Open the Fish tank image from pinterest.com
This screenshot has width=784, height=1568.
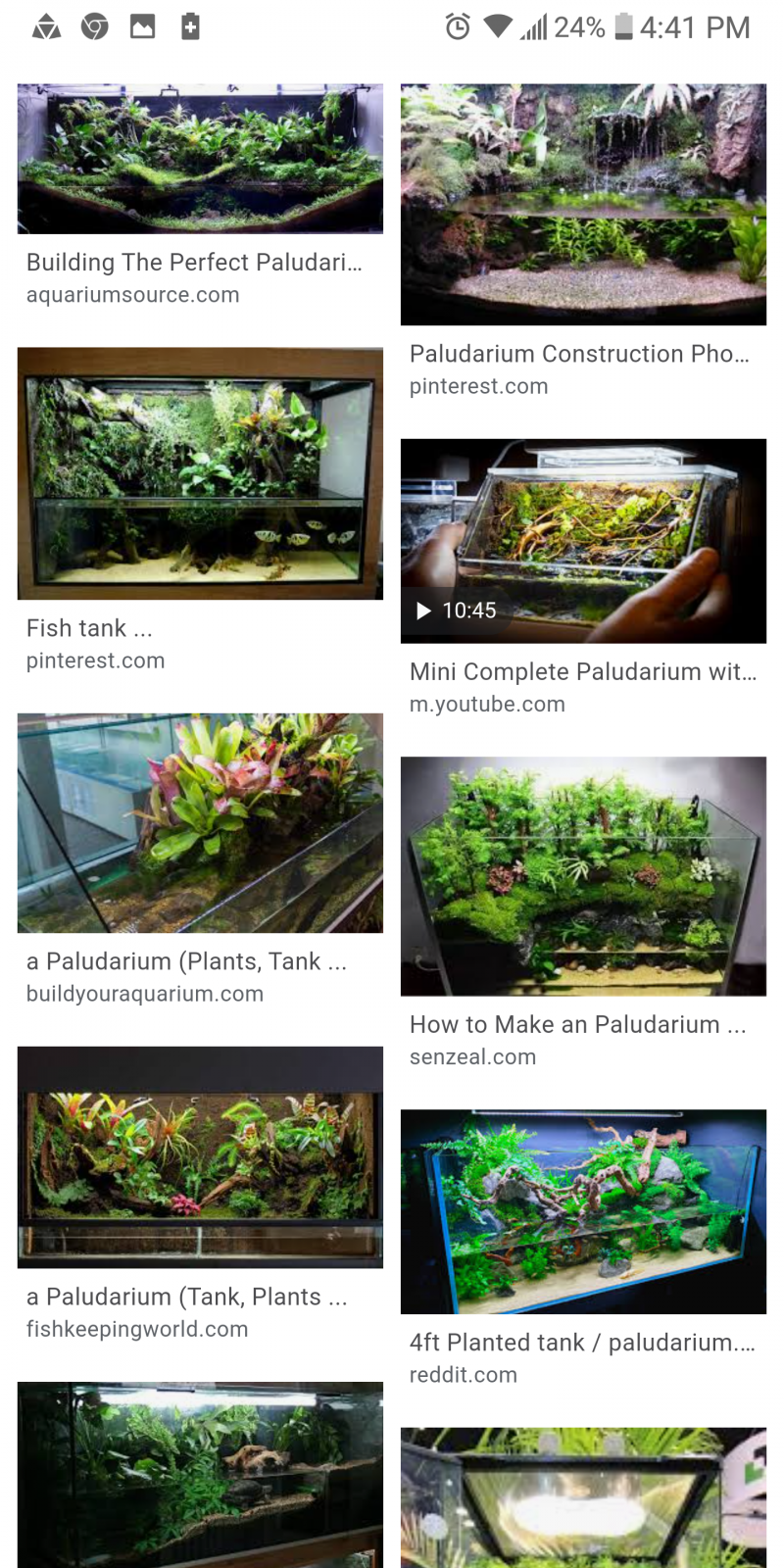pyautogui.click(x=200, y=472)
